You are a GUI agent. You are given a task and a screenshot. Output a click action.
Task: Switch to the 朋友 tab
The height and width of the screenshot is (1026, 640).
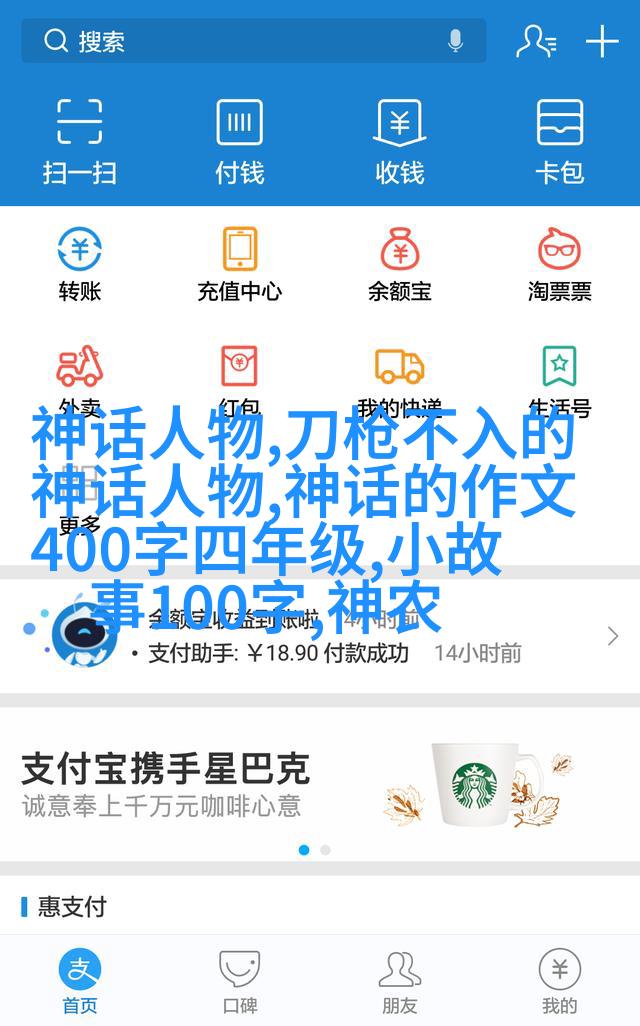(399, 981)
